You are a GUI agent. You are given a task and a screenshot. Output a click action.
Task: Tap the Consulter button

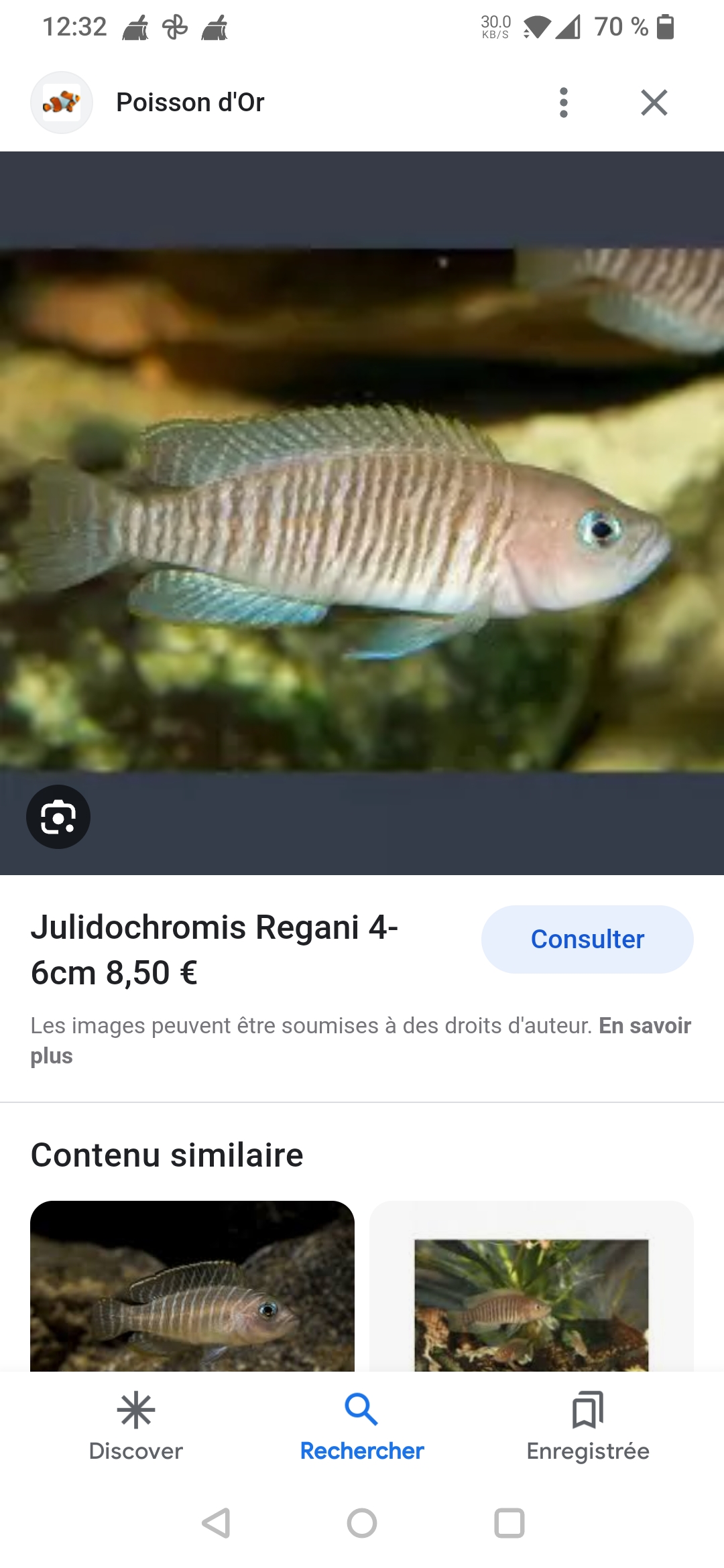[587, 939]
